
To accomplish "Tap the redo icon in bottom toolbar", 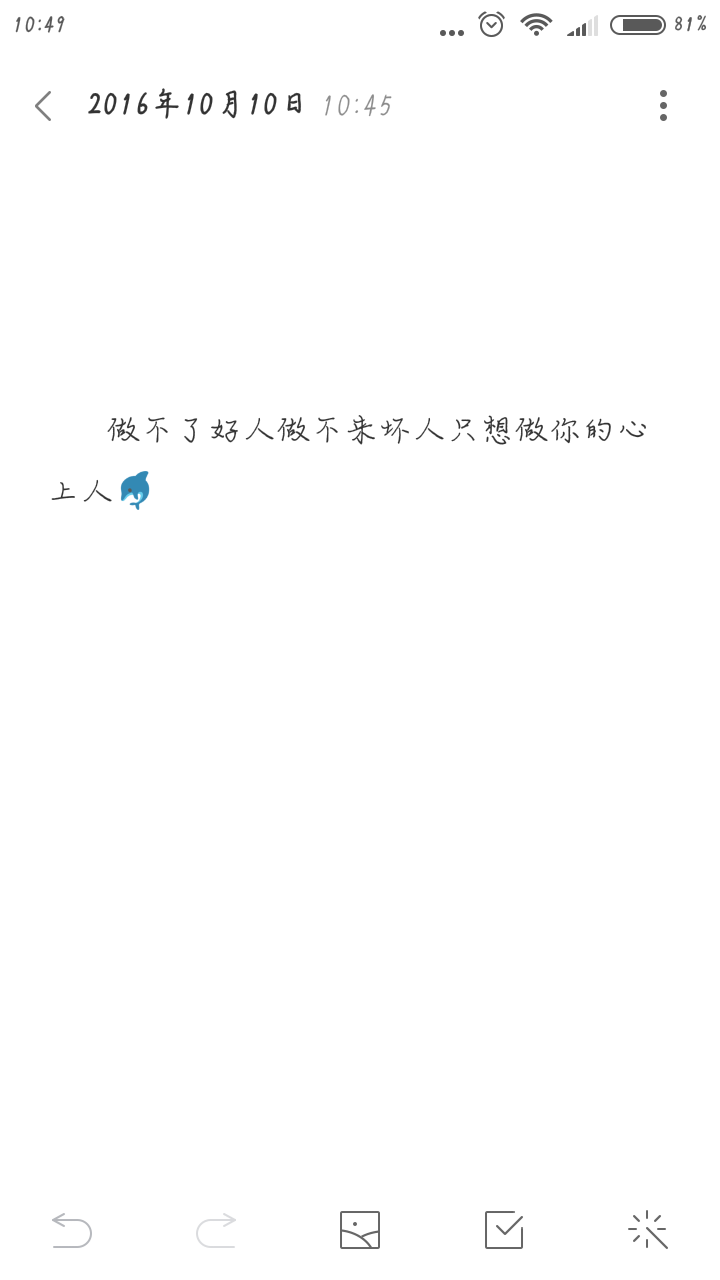I will pos(213,1229).
